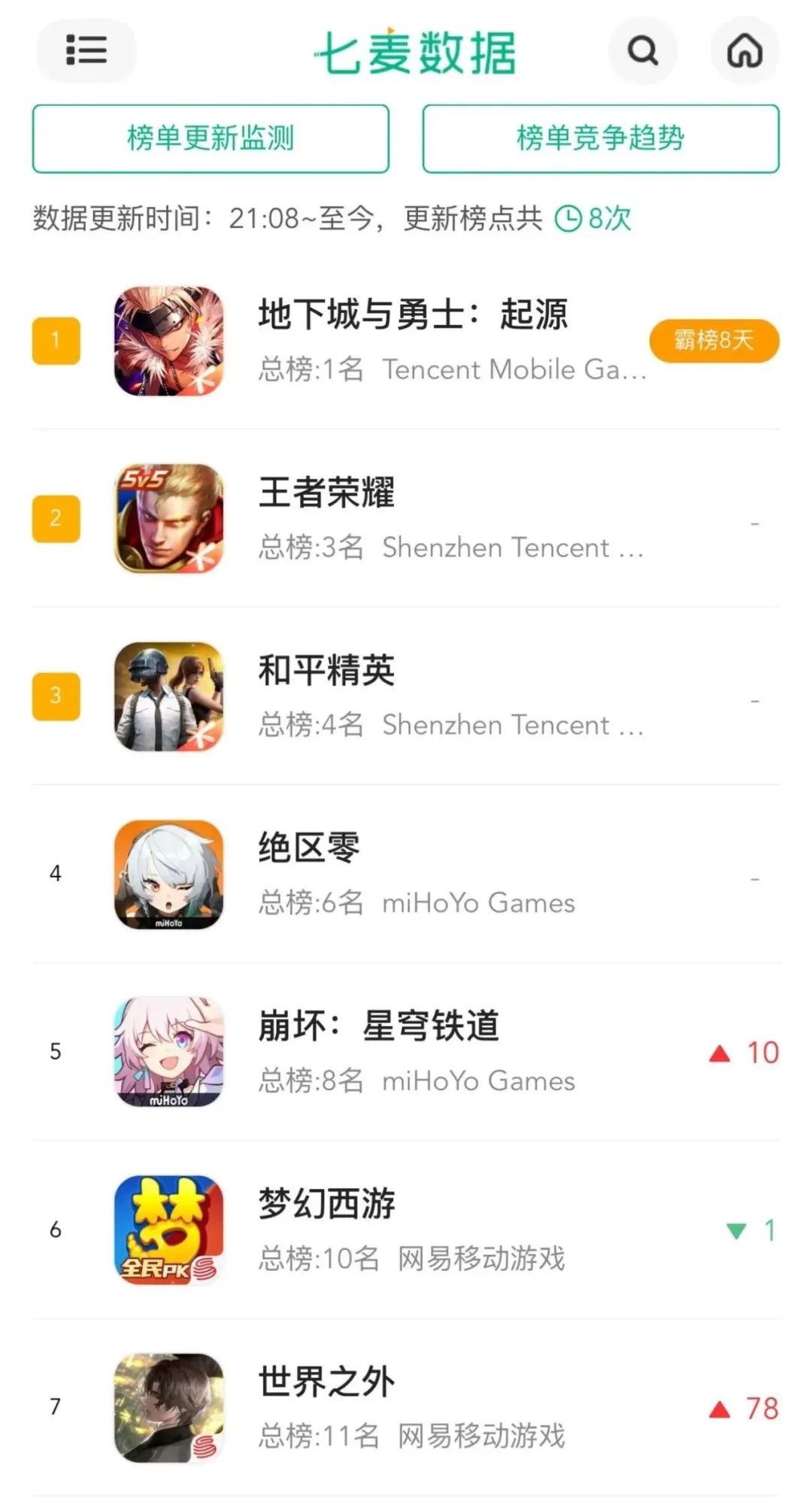The width and height of the screenshot is (812, 1498).
Task: Open 榜单更新监测
Action: coord(211,138)
